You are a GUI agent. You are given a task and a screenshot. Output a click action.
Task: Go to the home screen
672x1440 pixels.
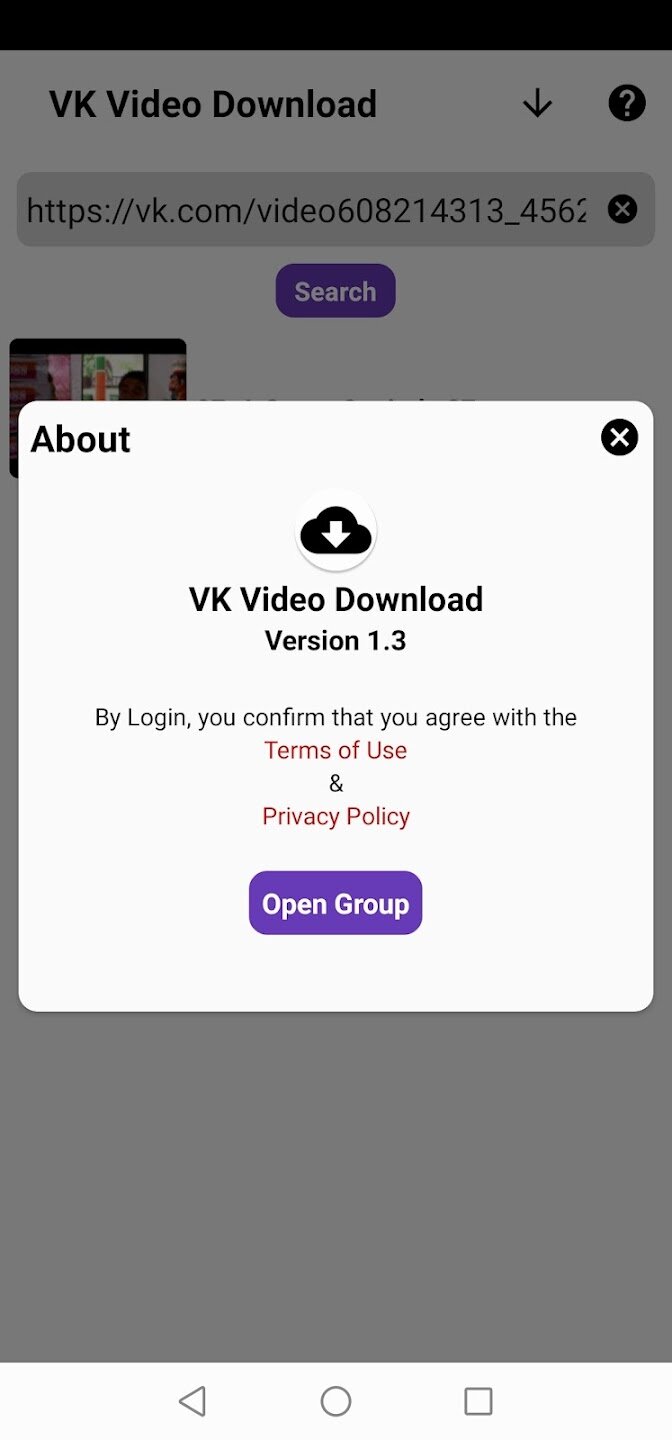tap(336, 1401)
